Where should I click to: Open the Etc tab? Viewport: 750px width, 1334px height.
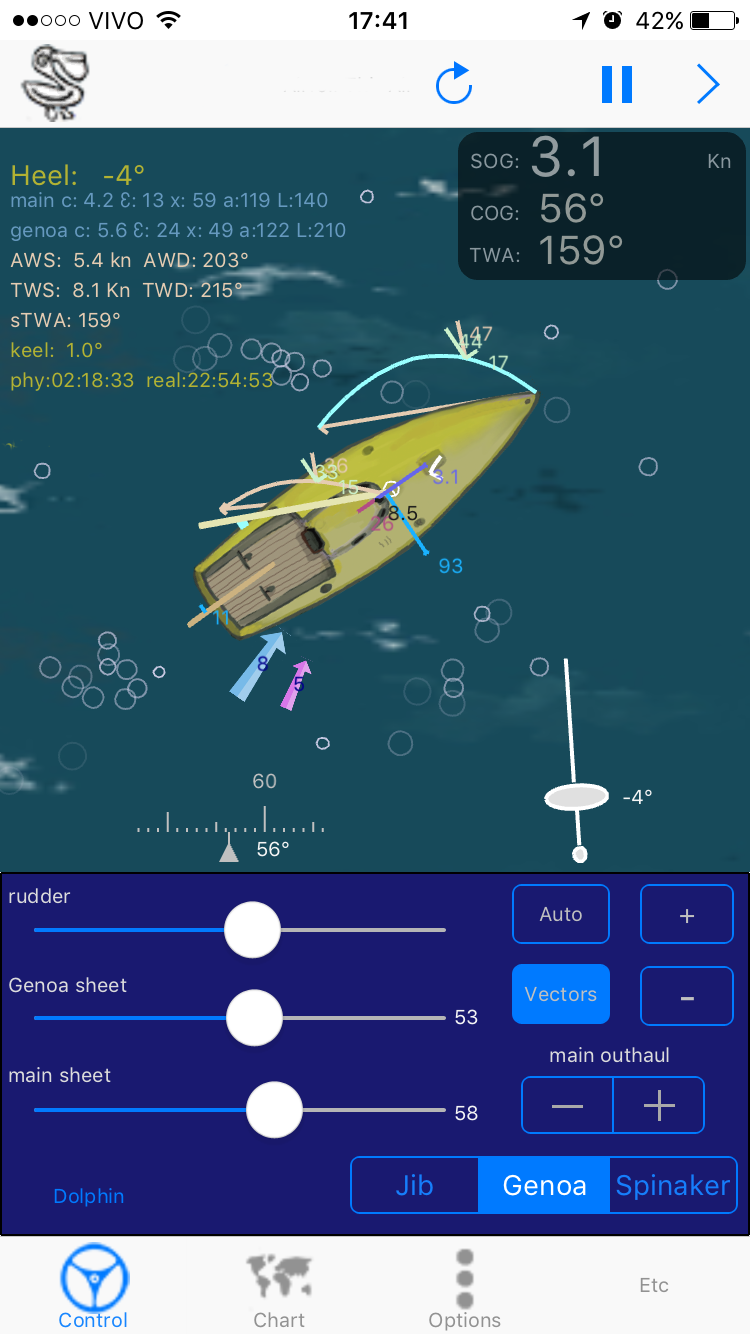click(654, 1285)
